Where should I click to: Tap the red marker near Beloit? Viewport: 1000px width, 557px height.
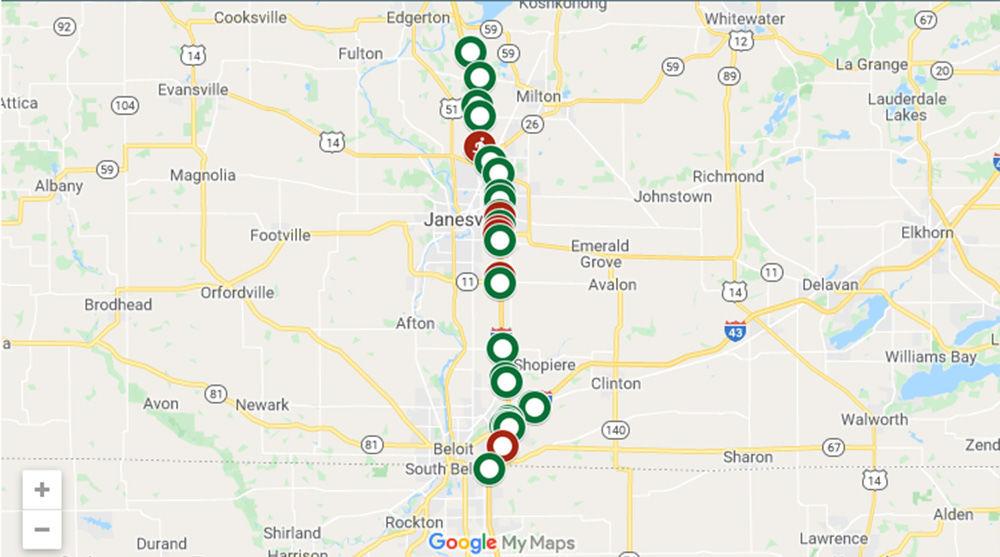(x=502, y=446)
